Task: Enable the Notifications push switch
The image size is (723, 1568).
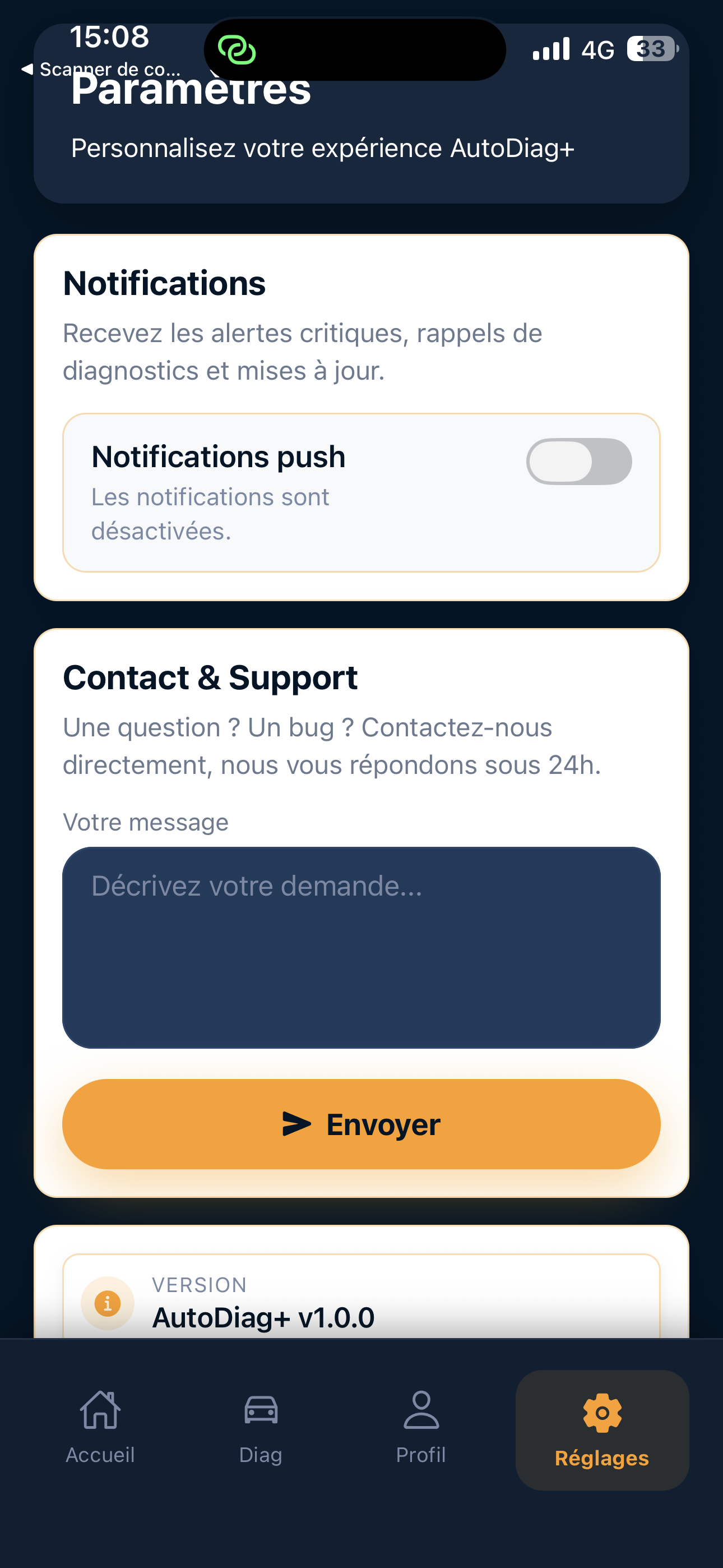Action: pyautogui.click(x=579, y=462)
